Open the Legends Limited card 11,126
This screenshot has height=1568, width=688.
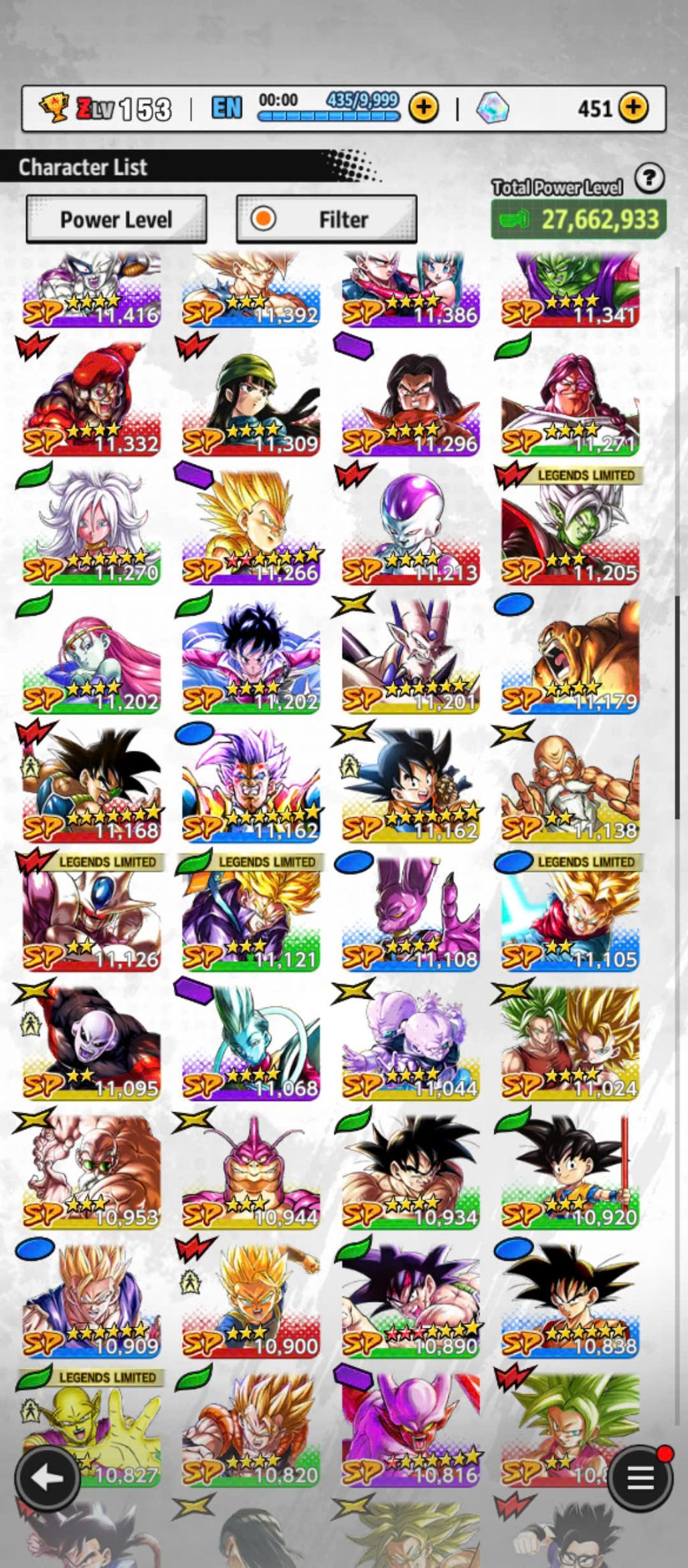pyautogui.click(x=92, y=917)
